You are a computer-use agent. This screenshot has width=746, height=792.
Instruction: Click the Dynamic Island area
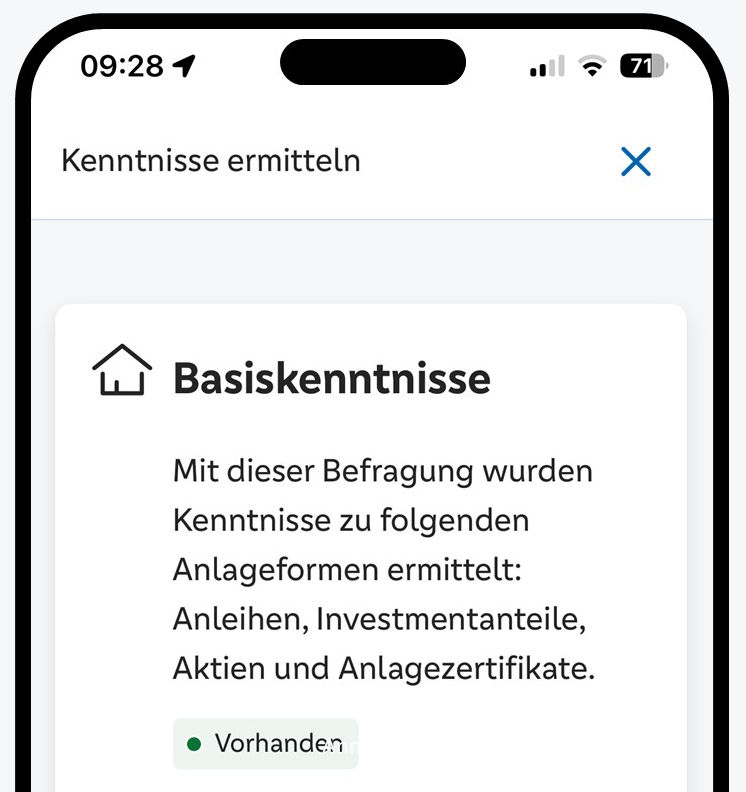point(372,62)
